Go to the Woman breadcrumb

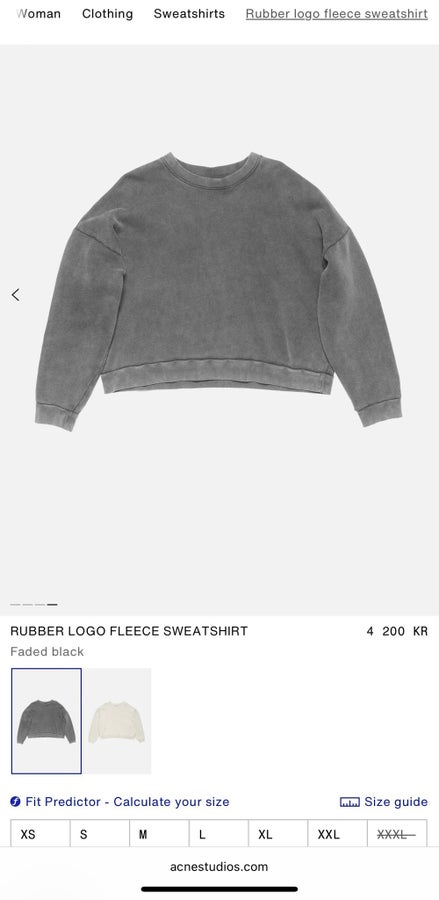(38, 14)
